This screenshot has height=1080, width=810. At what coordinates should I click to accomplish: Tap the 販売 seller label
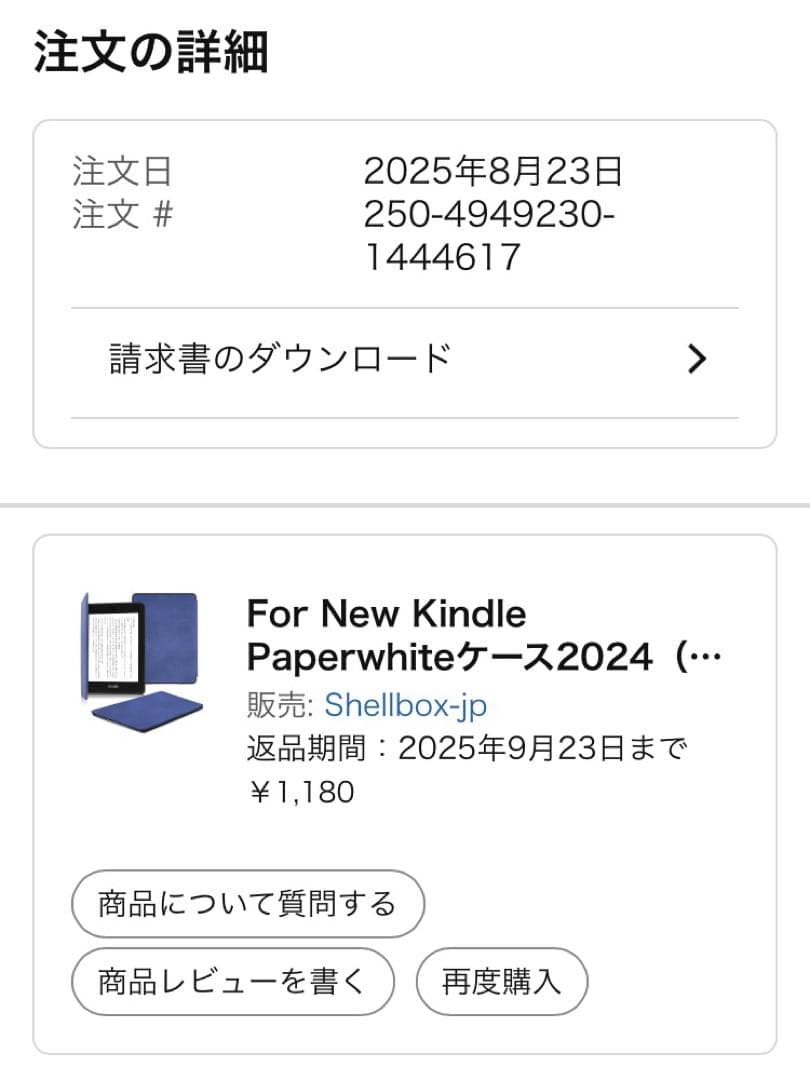click(x=277, y=704)
